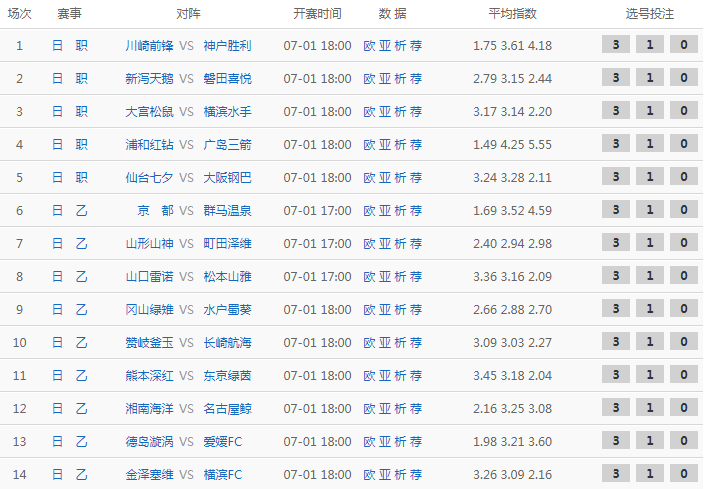Choose 3 for match 4 浦和红钻 vs 广岛三箭
705x489 pixels.
point(616,144)
